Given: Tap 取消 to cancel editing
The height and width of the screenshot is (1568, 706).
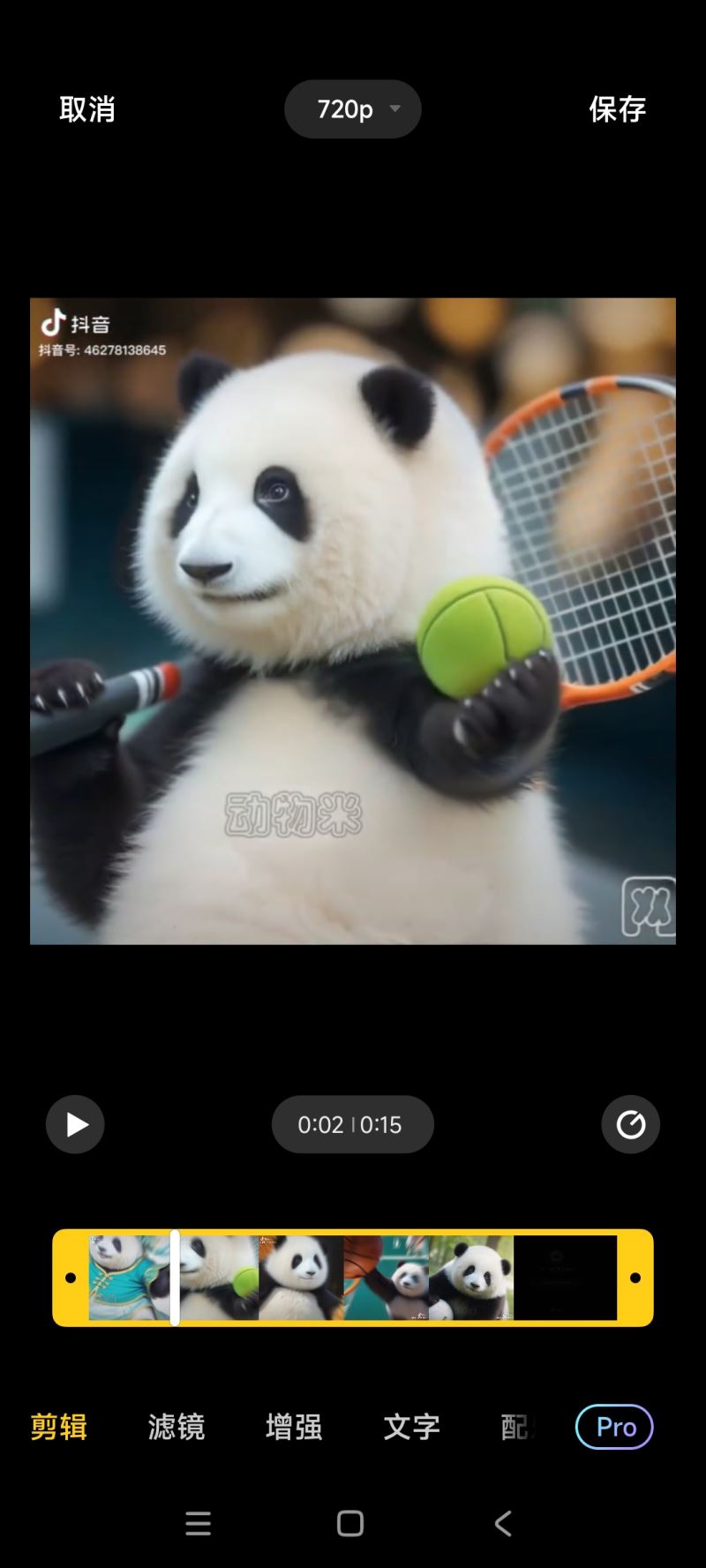Looking at the screenshot, I should [86, 109].
